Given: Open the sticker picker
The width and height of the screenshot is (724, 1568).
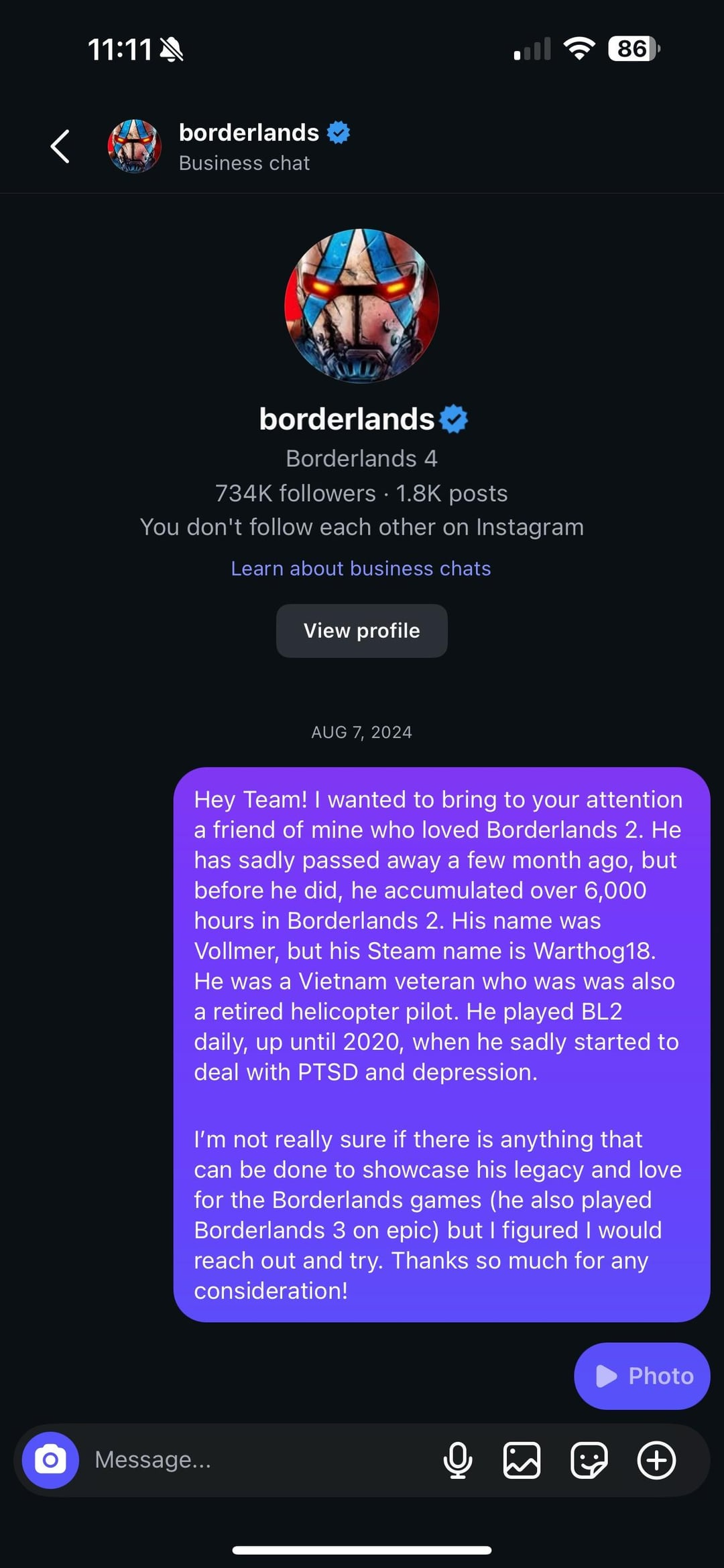Looking at the screenshot, I should (589, 1460).
